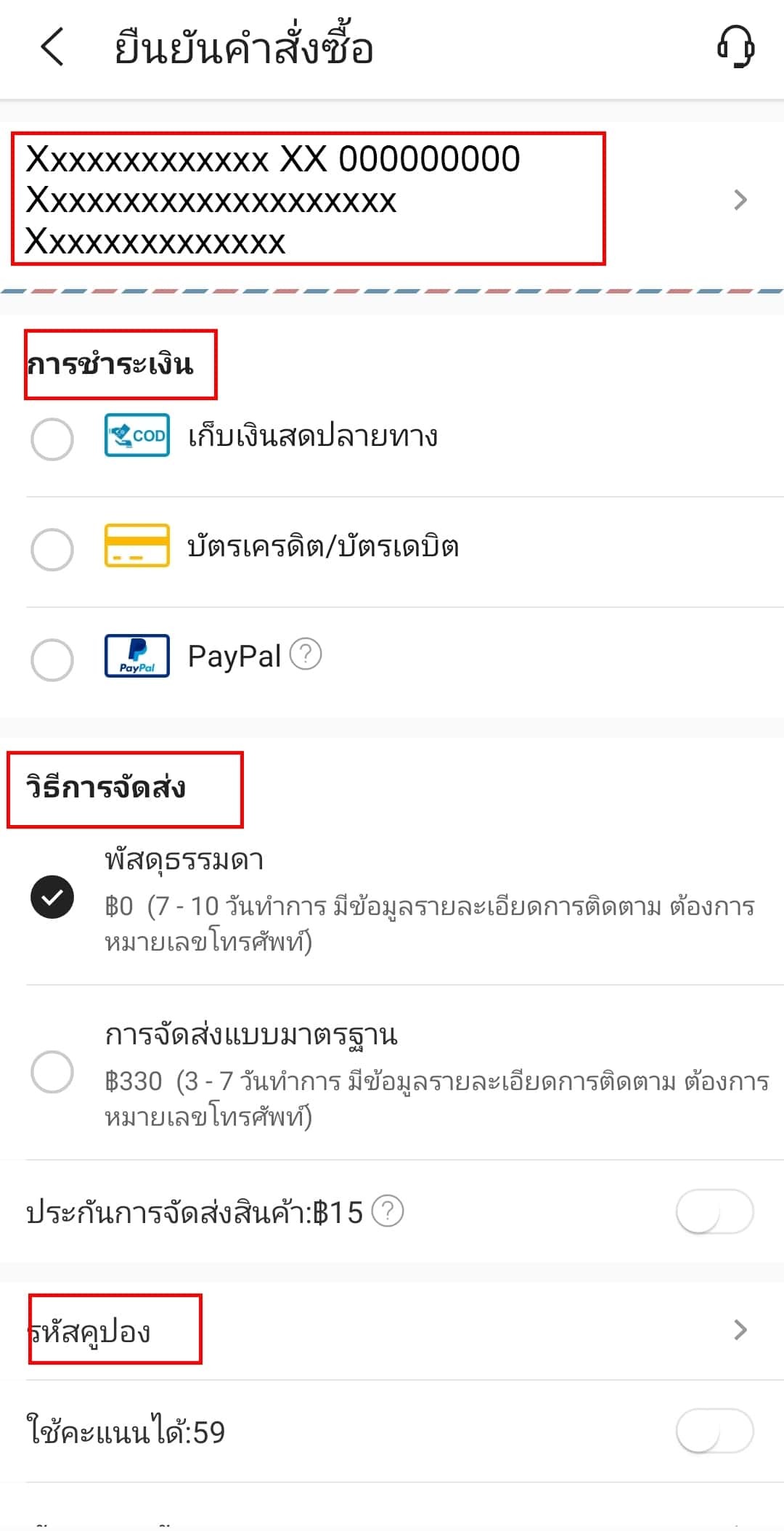This screenshot has width=784, height=1531.
Task: Open shipping insurance help icon
Action: coord(388,1211)
